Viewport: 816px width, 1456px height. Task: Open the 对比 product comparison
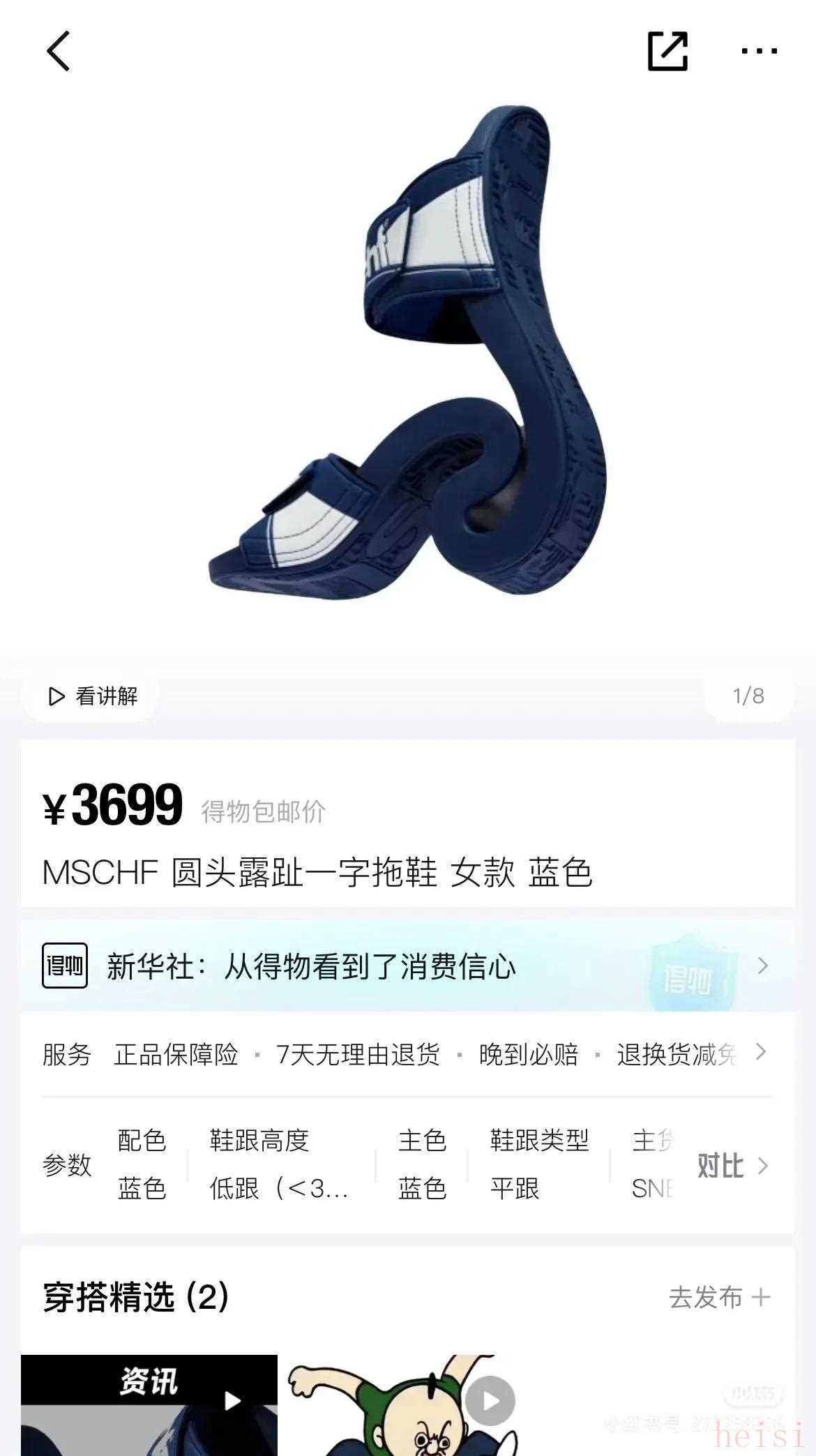point(732,1166)
